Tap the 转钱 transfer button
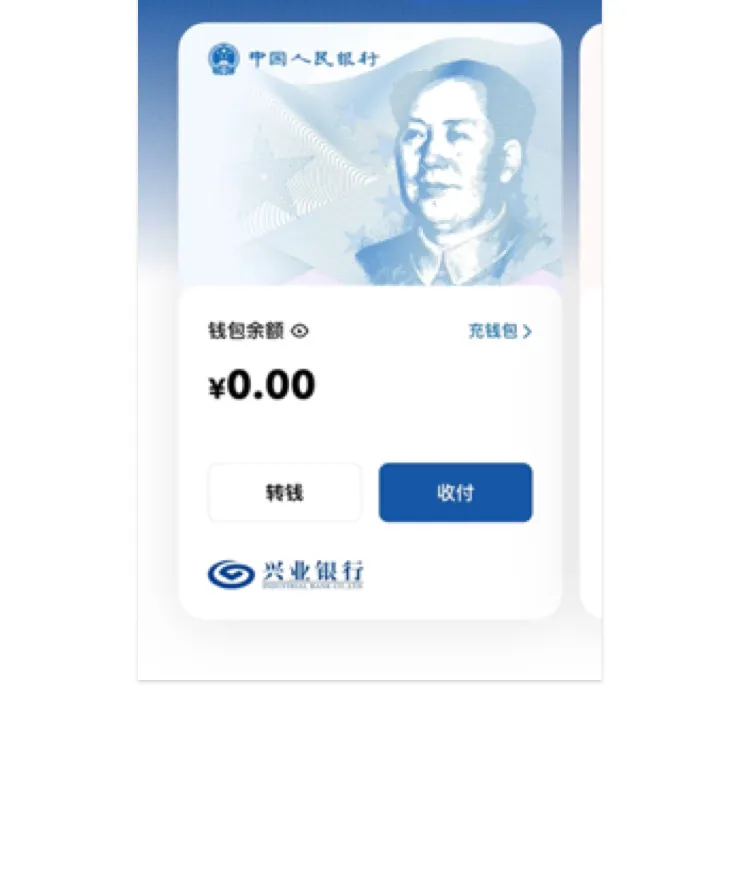Viewport: 750px width, 894px height. [284, 492]
